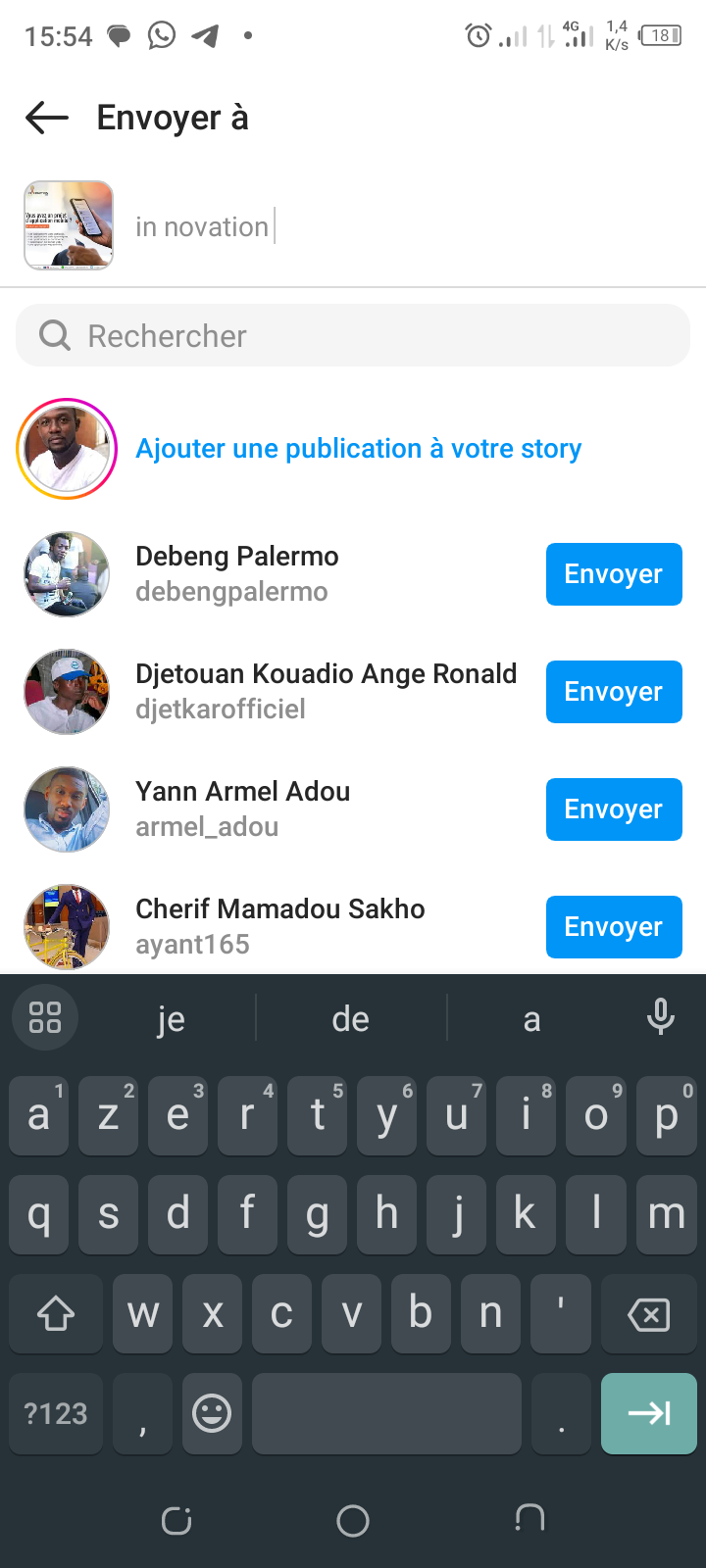Tap the message field containing "in novation"
Image resolution: width=706 pixels, height=1568 pixels.
click(392, 227)
